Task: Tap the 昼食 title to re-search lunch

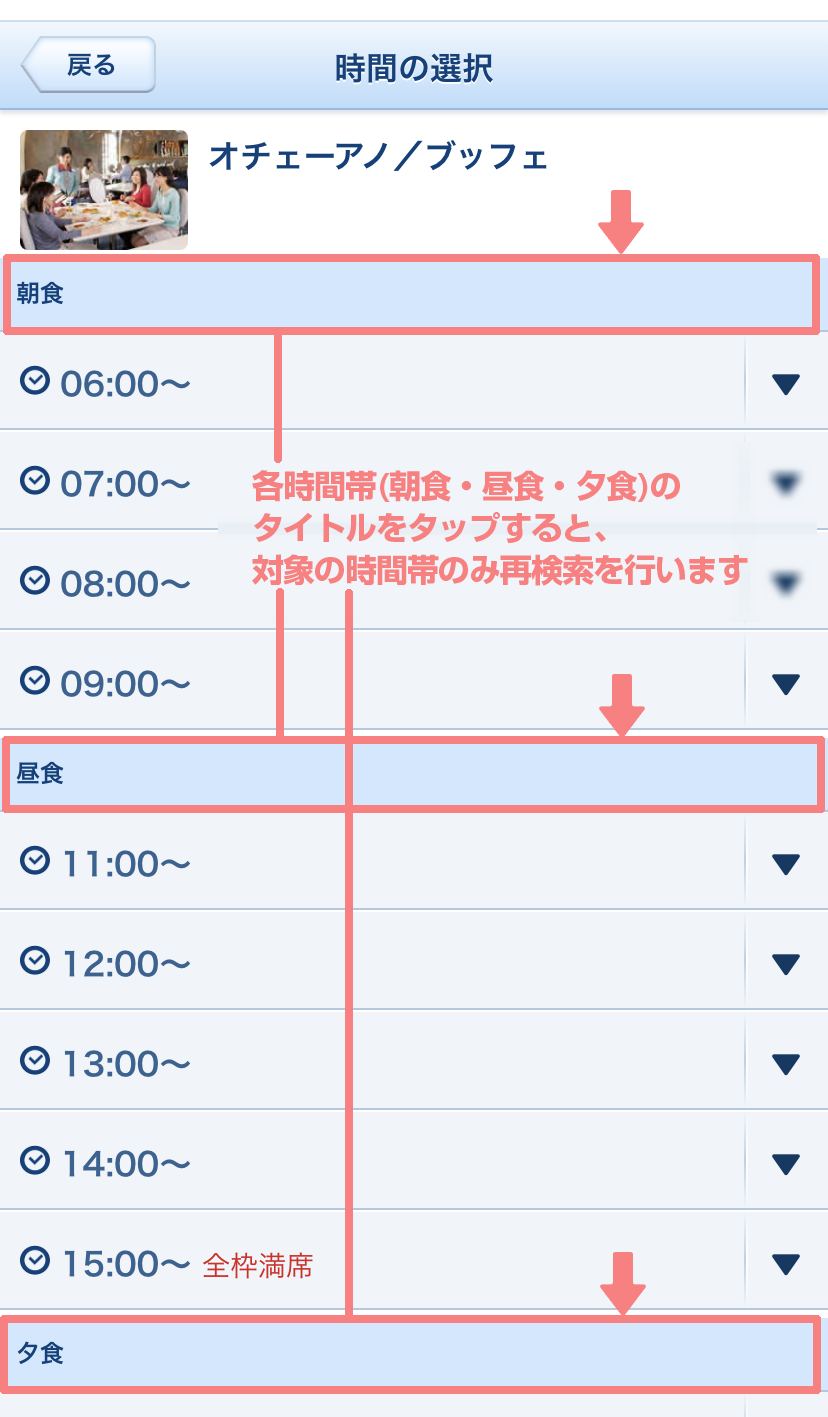Action: 412,773
